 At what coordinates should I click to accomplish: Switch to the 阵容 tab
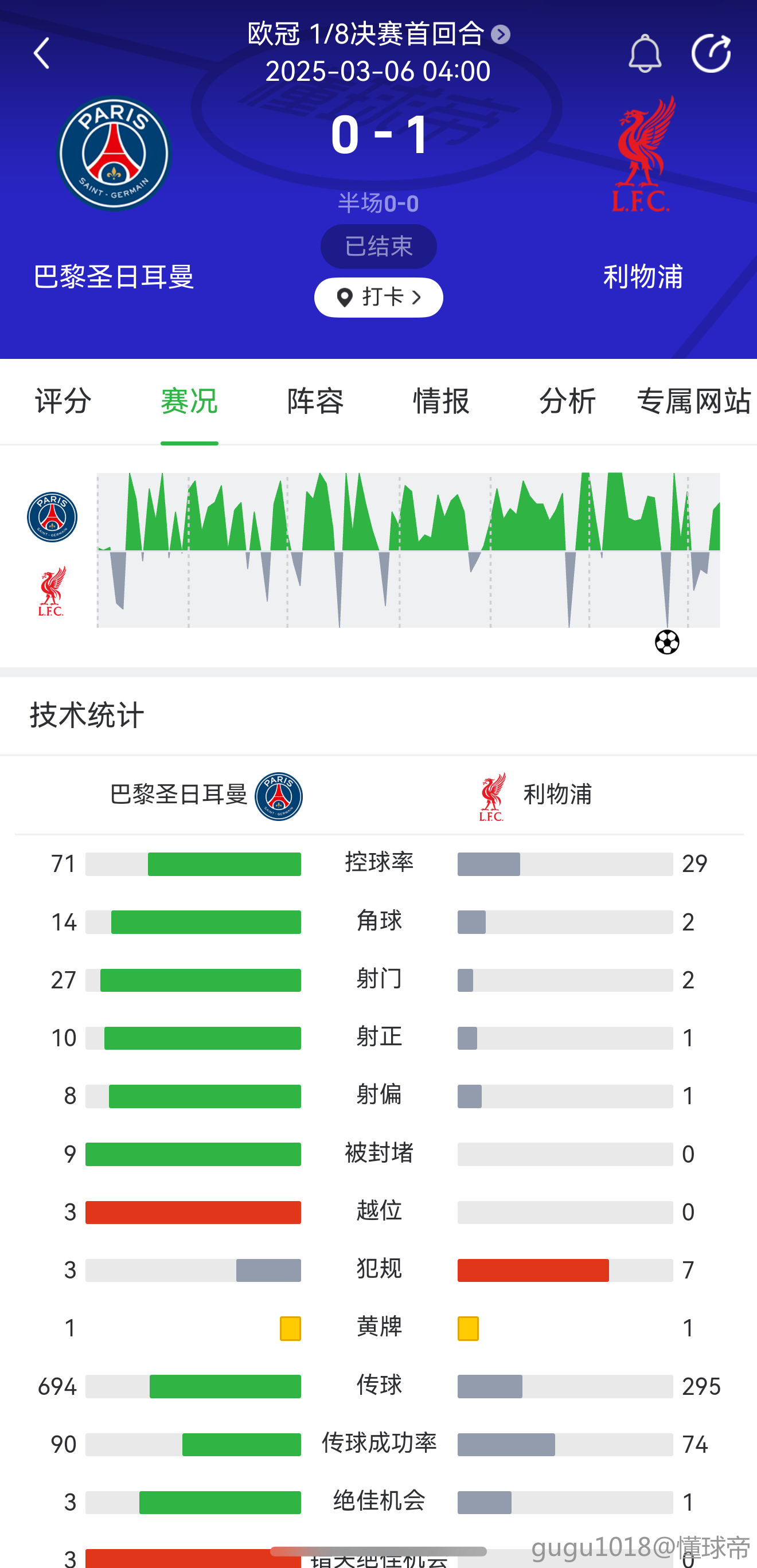tap(315, 401)
